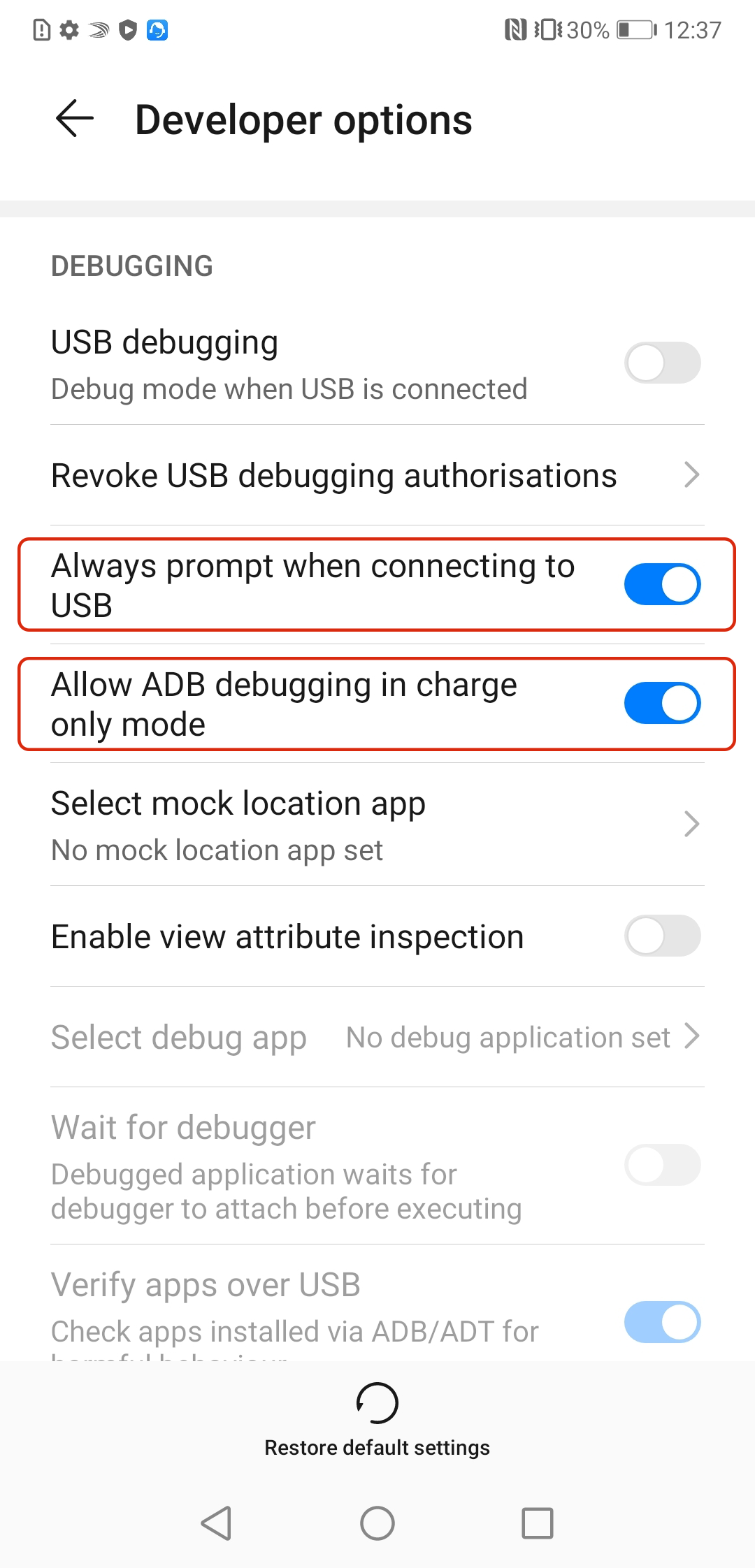Disable Always prompt when connecting to USB

662,584
